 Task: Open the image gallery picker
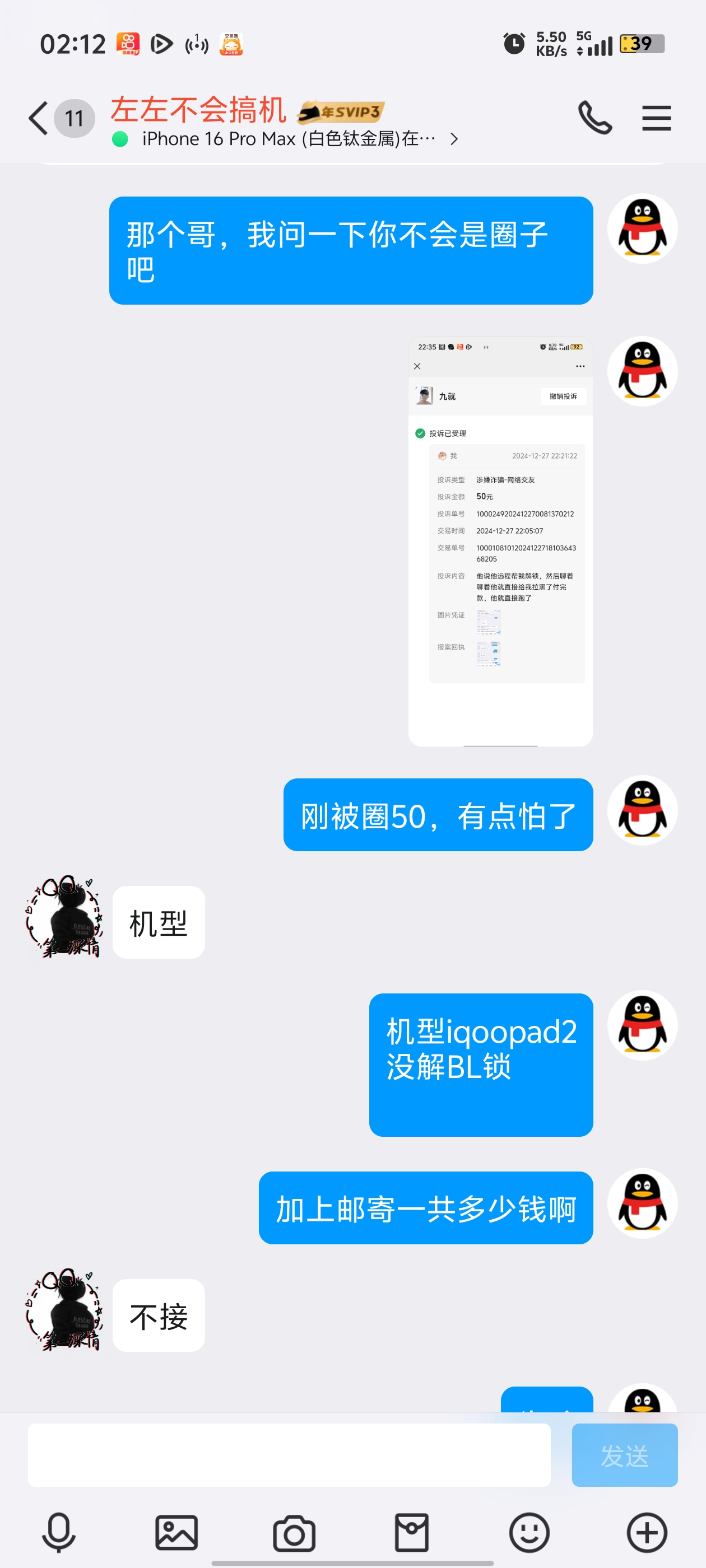(x=176, y=1532)
